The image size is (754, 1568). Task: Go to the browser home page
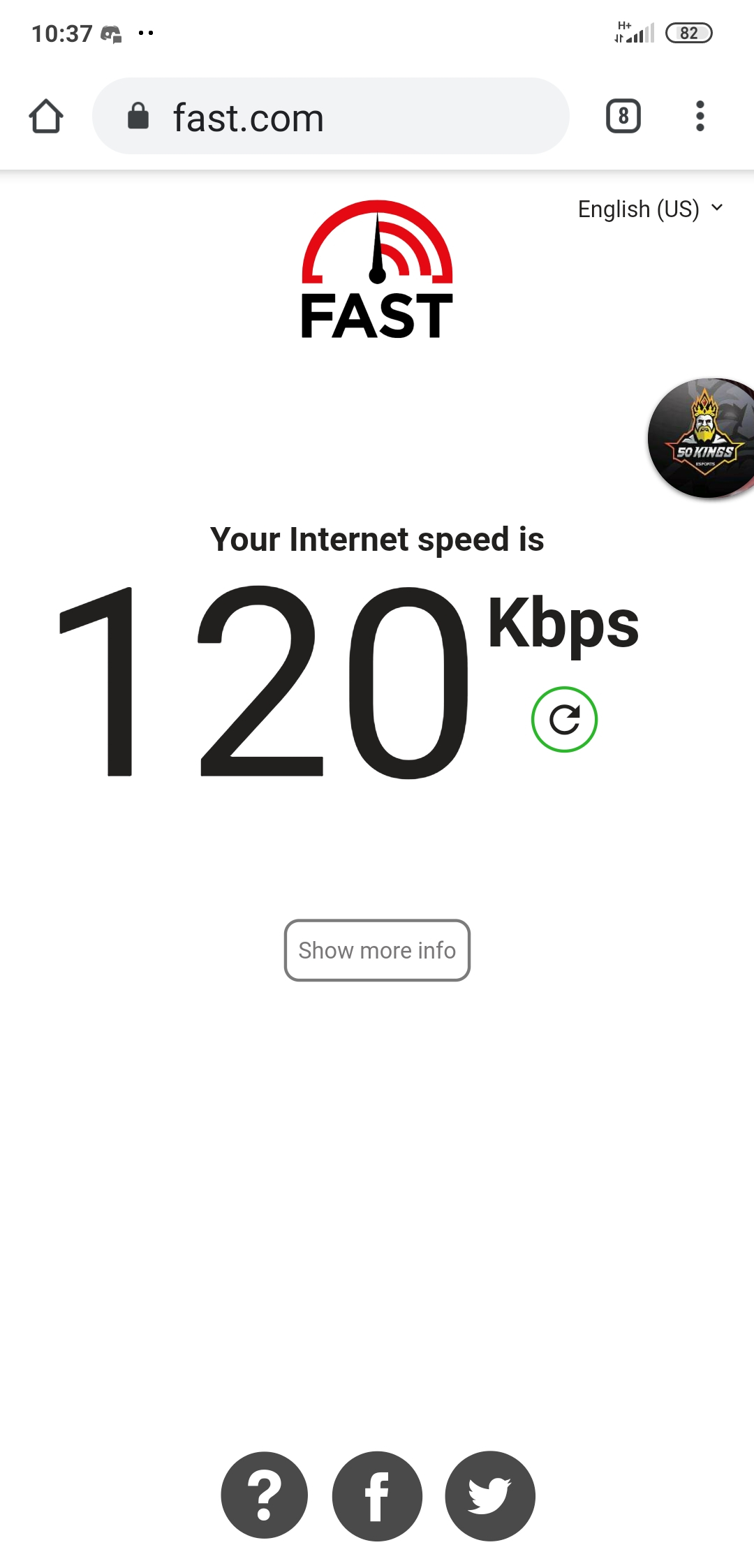(46, 116)
